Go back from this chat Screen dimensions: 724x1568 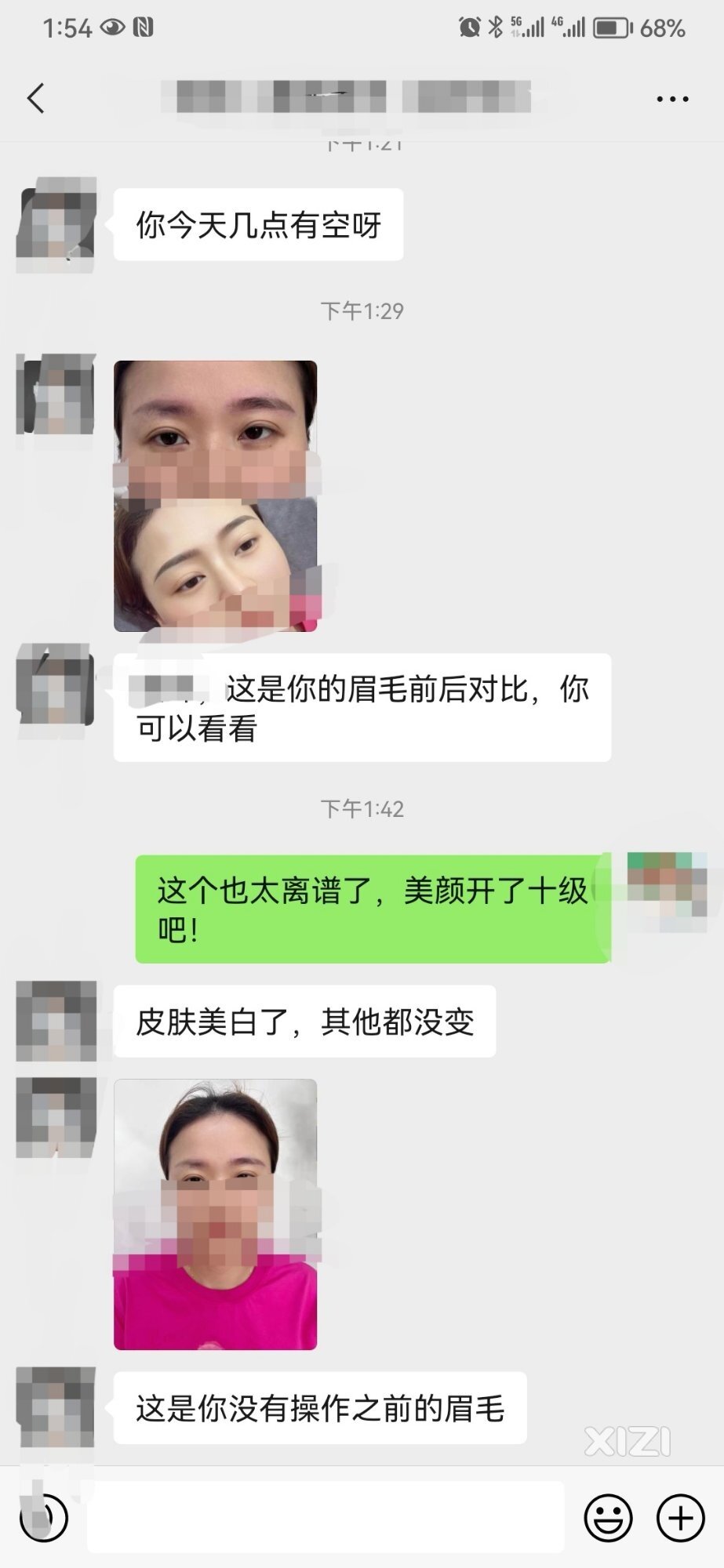pyautogui.click(x=36, y=99)
